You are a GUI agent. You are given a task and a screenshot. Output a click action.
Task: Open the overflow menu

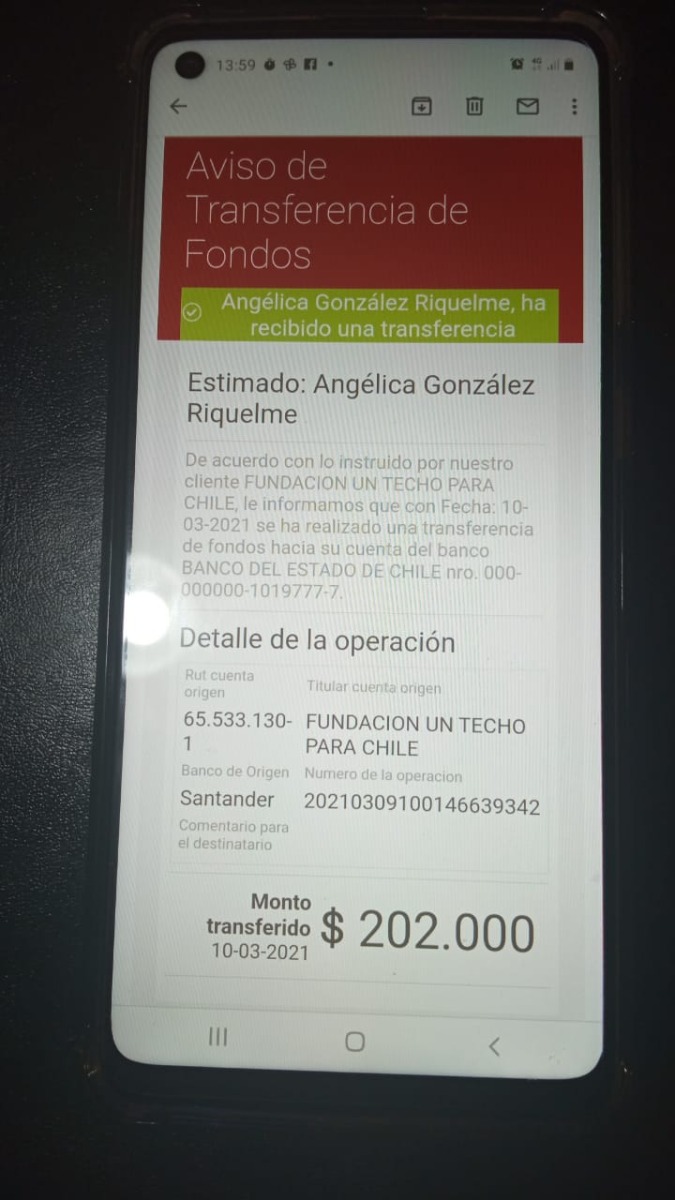point(574,106)
